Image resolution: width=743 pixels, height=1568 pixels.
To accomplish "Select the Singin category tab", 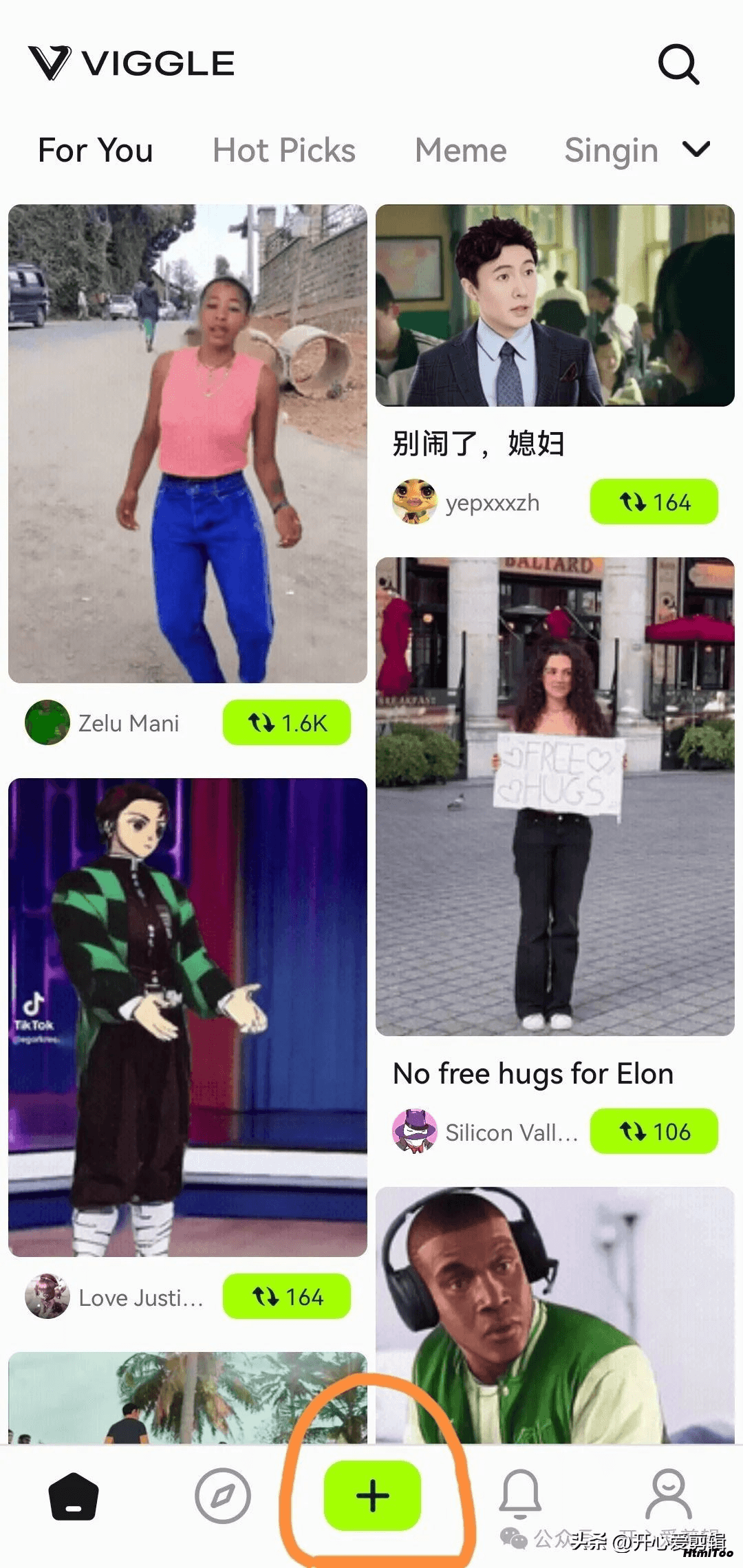I will coord(611,150).
